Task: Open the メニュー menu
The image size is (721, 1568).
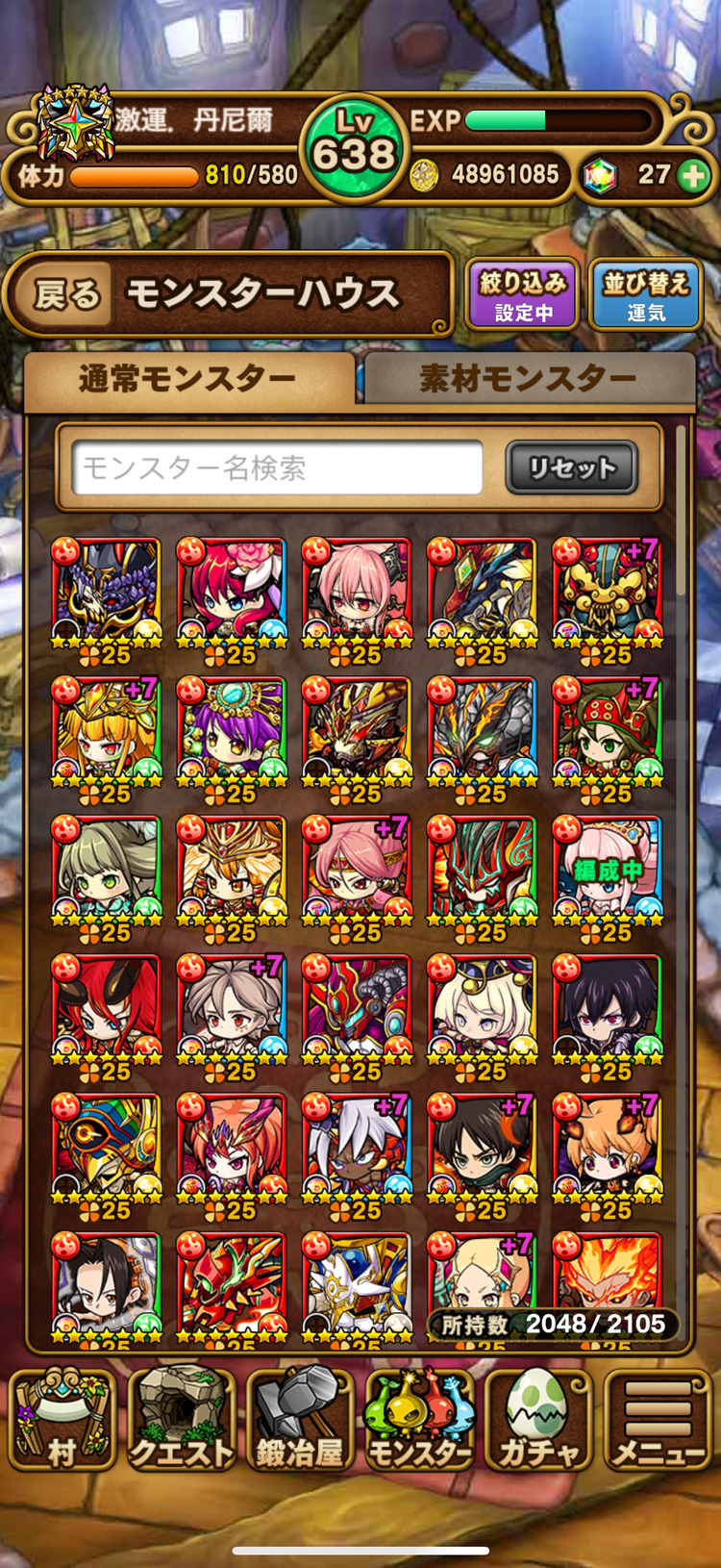Action: [658, 1420]
